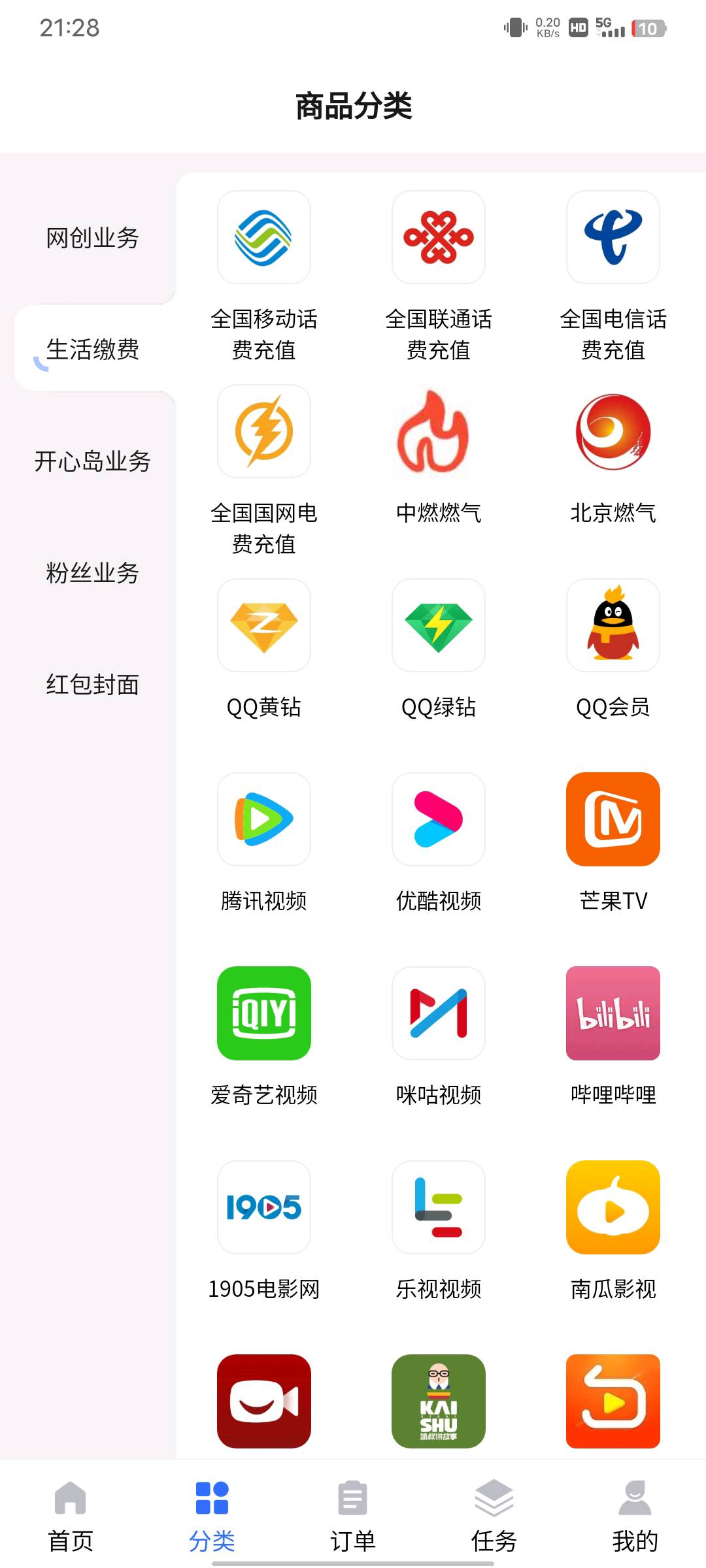Open the 我的 profile tab
This screenshot has width=706, height=1568.
coord(635,1516)
